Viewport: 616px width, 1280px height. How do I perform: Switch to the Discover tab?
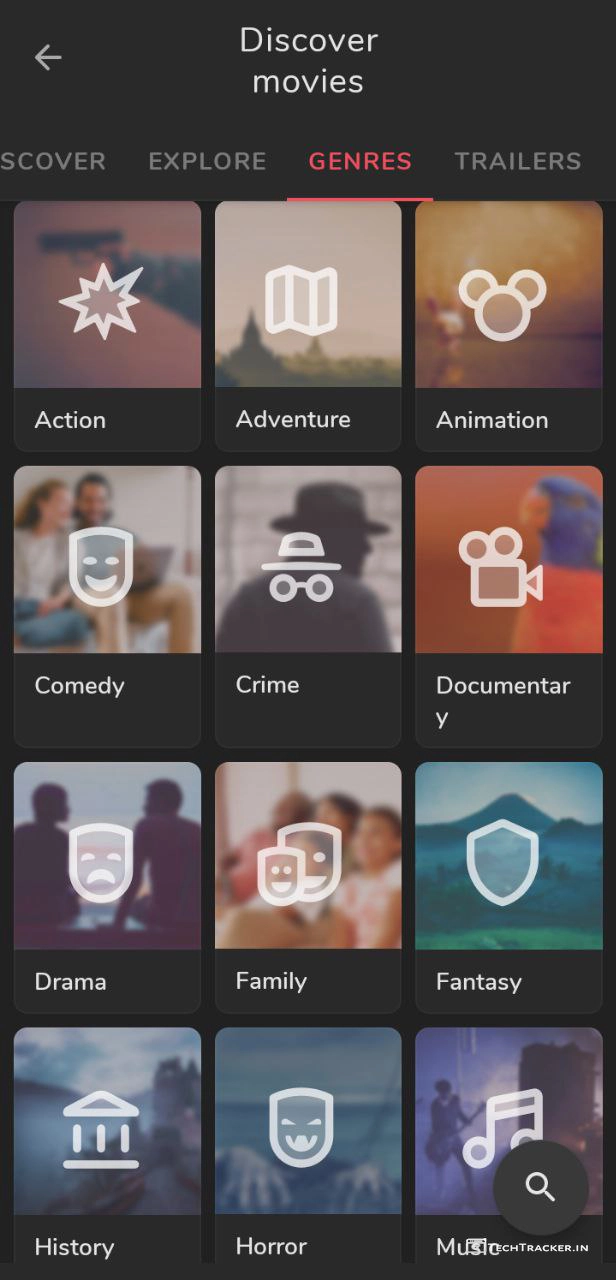click(52, 161)
